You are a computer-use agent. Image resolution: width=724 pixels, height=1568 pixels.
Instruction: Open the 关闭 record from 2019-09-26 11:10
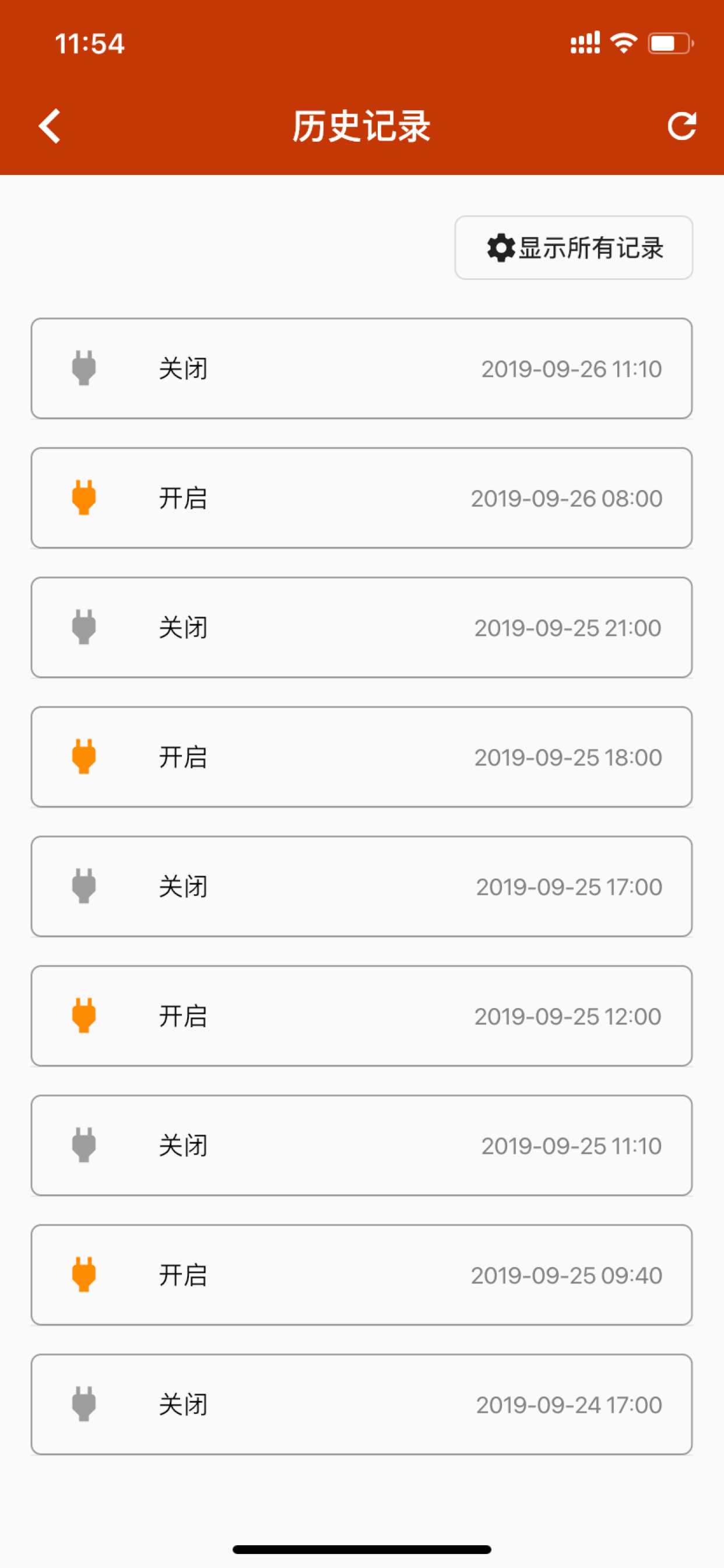pos(361,368)
